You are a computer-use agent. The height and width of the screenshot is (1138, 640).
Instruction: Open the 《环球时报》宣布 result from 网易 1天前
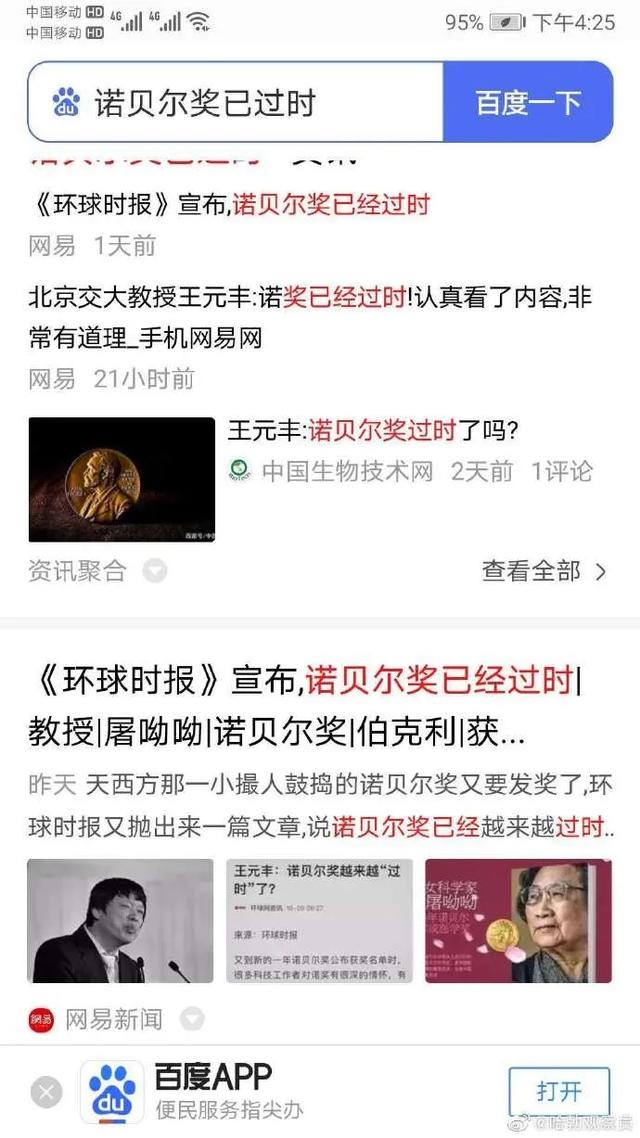tap(230, 205)
